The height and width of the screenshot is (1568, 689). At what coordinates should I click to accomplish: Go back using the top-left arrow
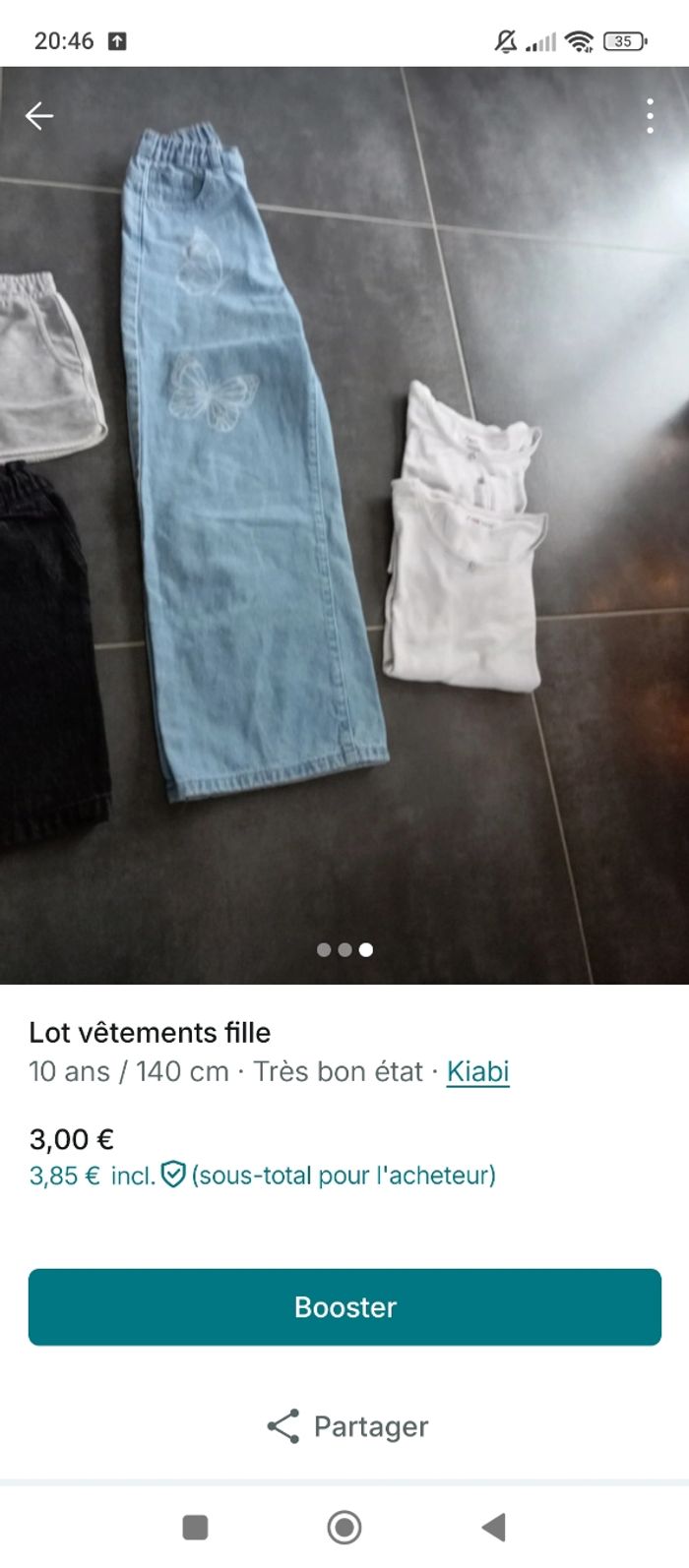tap(39, 116)
